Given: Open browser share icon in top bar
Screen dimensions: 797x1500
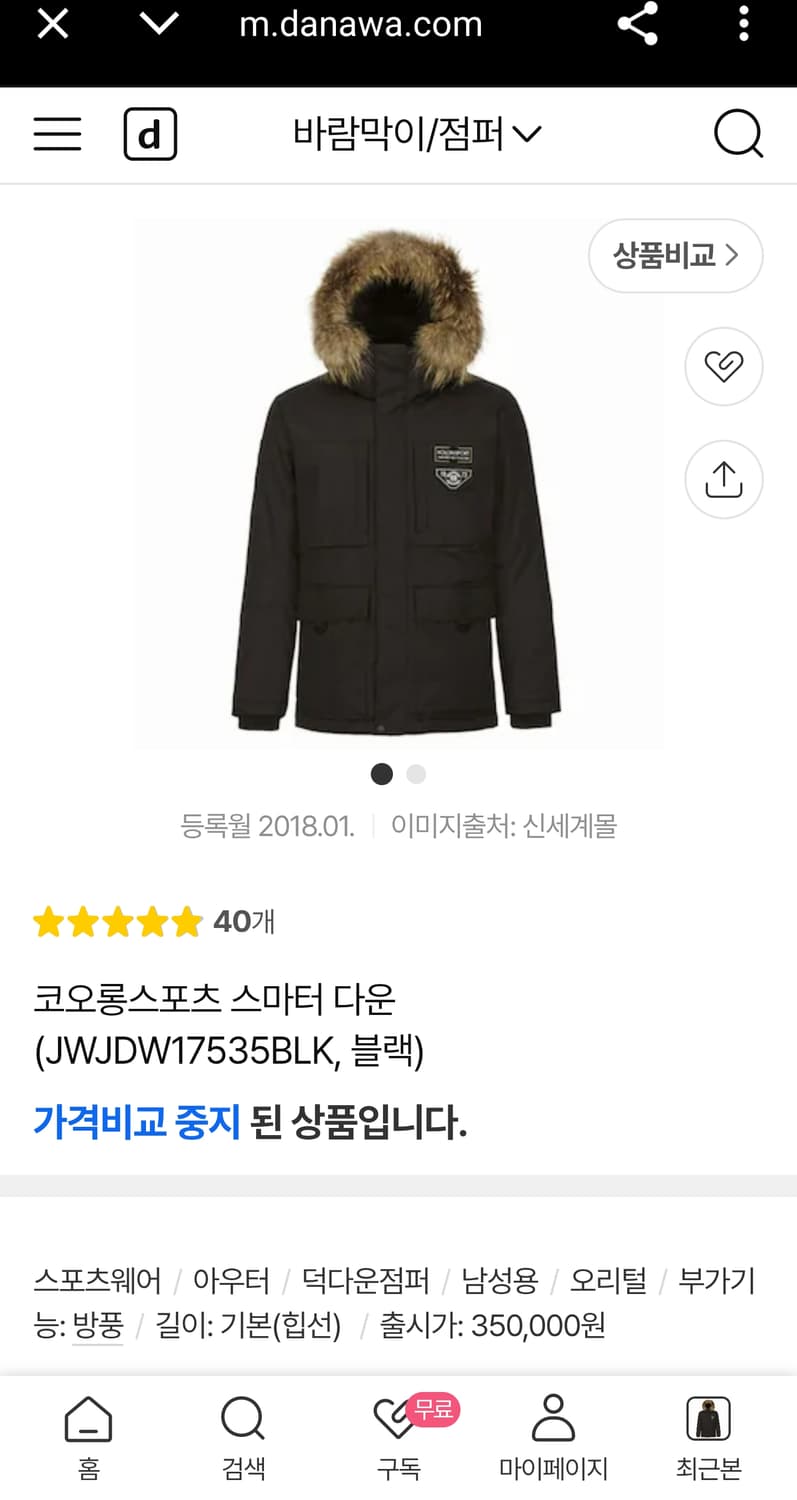Looking at the screenshot, I should click(637, 25).
